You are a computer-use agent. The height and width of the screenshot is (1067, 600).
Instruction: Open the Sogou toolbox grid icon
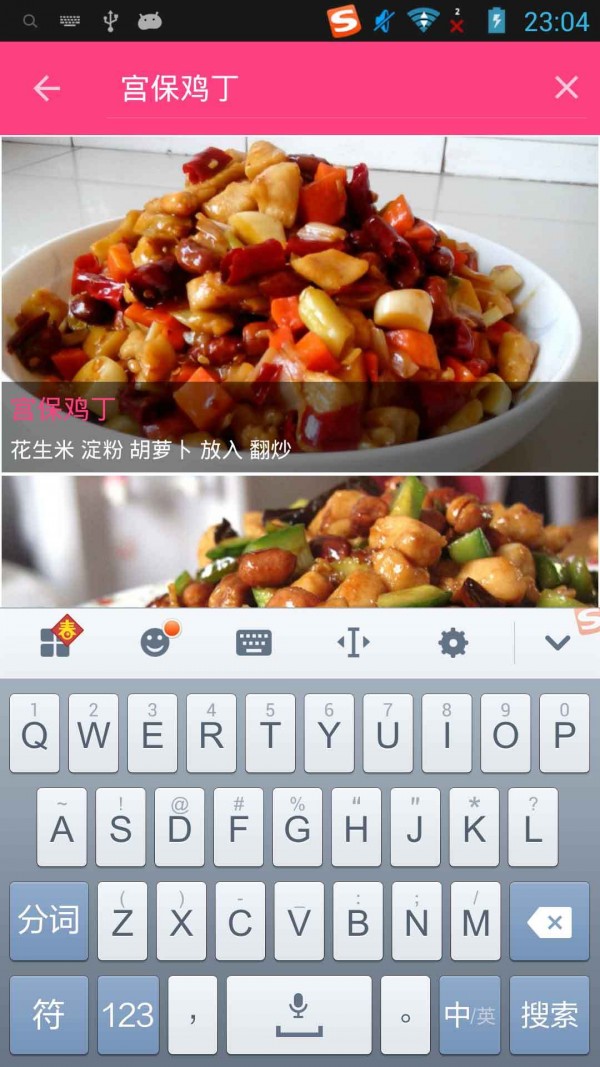click(56, 642)
